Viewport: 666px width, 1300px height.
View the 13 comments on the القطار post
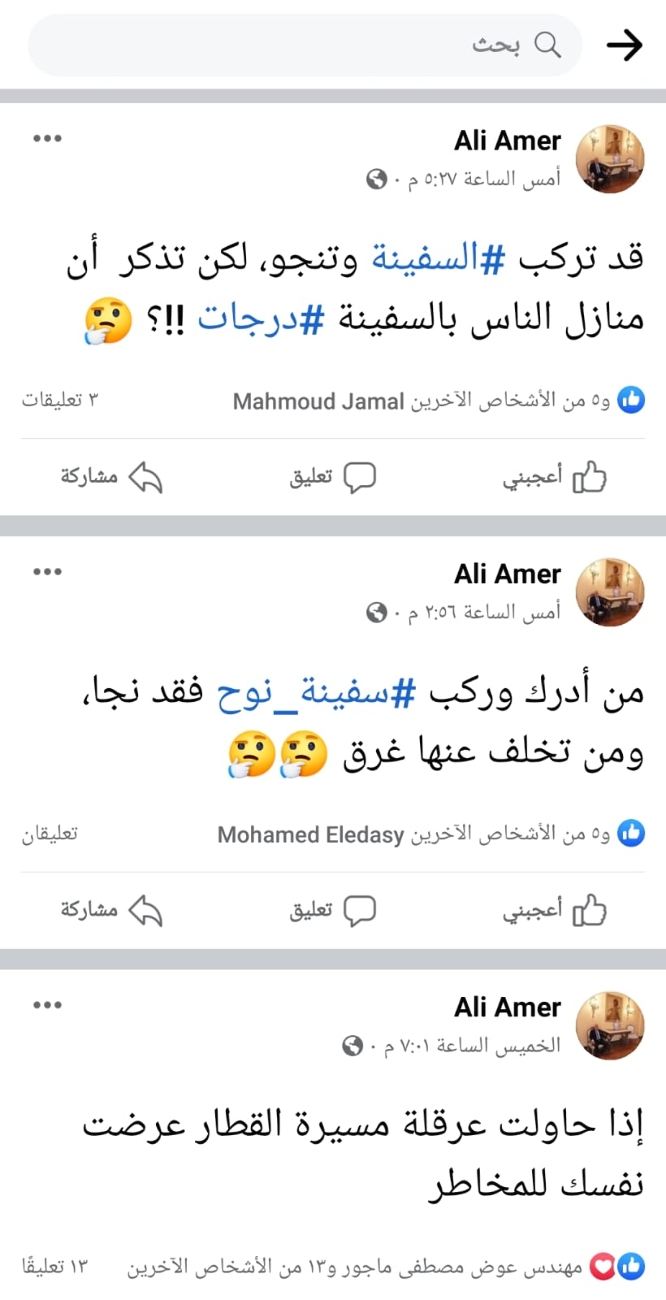tap(56, 1268)
